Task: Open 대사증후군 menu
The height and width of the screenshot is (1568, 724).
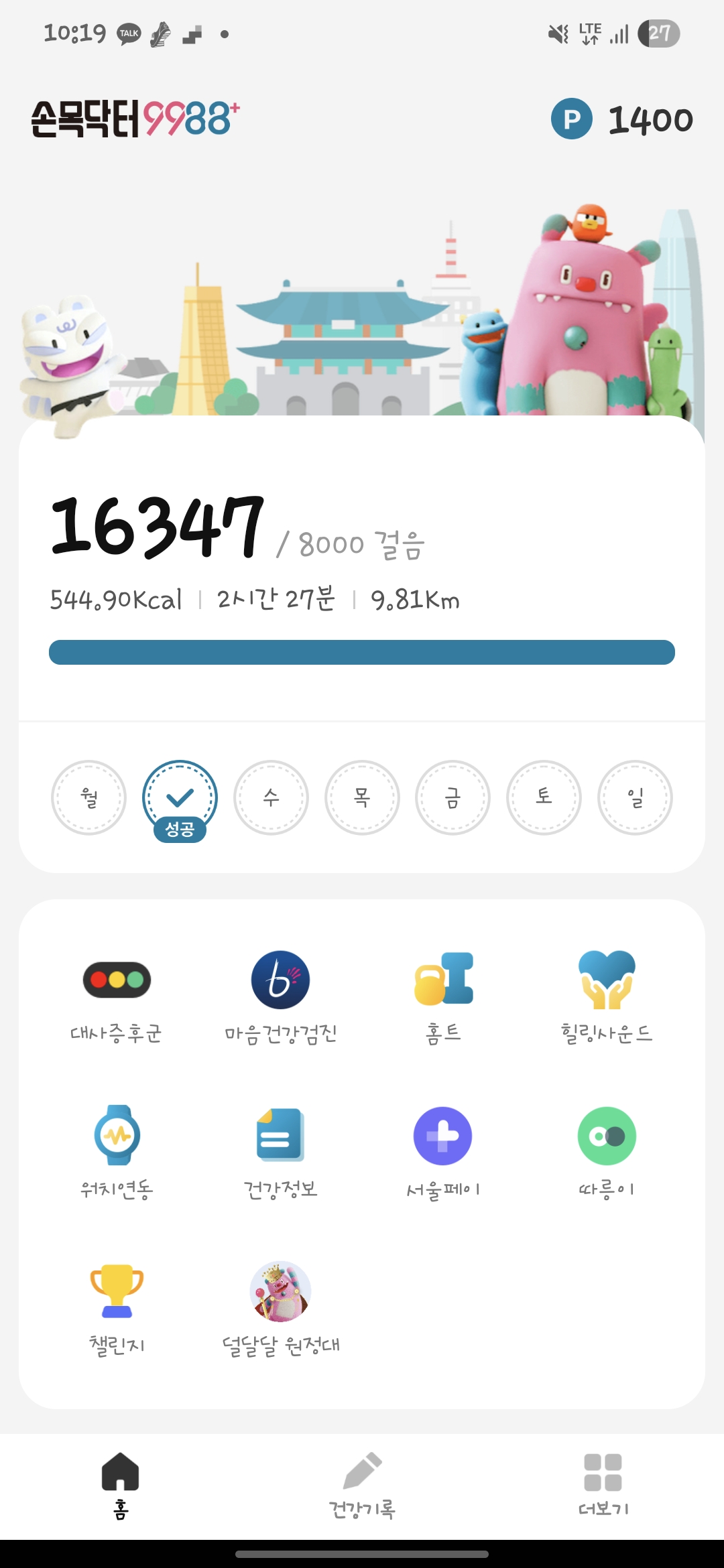Action: point(117,996)
